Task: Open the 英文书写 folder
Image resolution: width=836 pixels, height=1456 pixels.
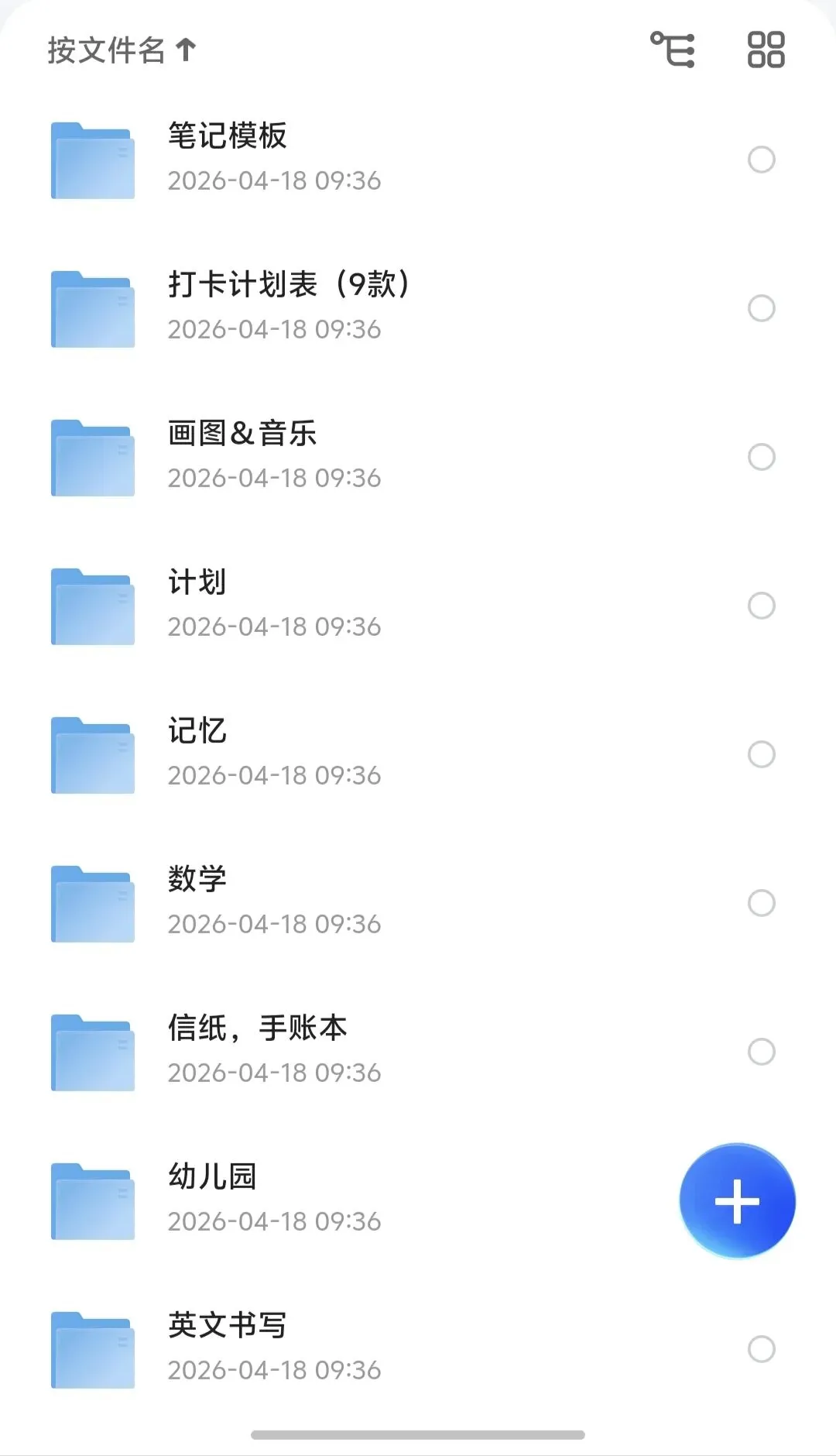Action: 228,1326
